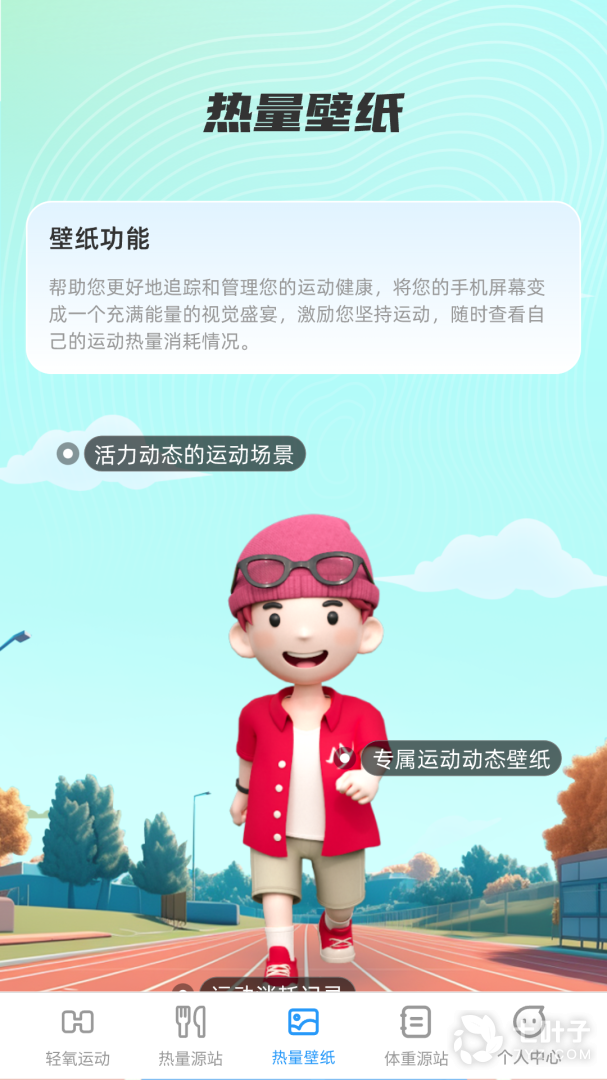
Task: Switch to the 轻氧运动 tab
Action: coord(77,1035)
